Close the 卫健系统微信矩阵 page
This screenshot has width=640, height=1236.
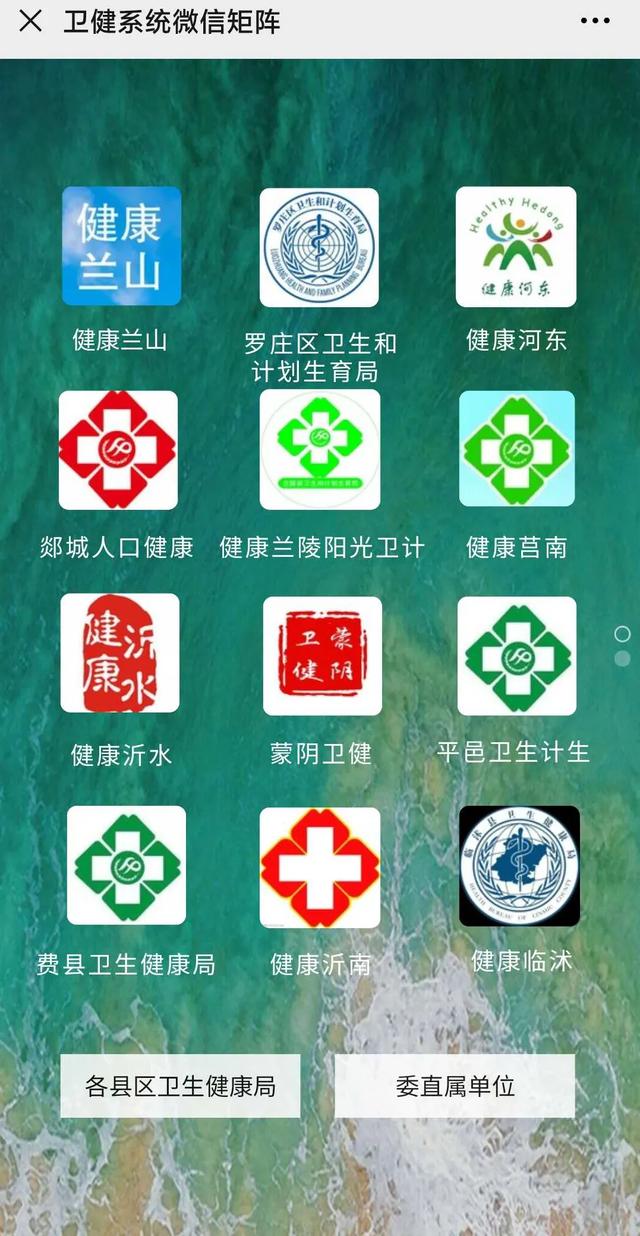coord(31,21)
